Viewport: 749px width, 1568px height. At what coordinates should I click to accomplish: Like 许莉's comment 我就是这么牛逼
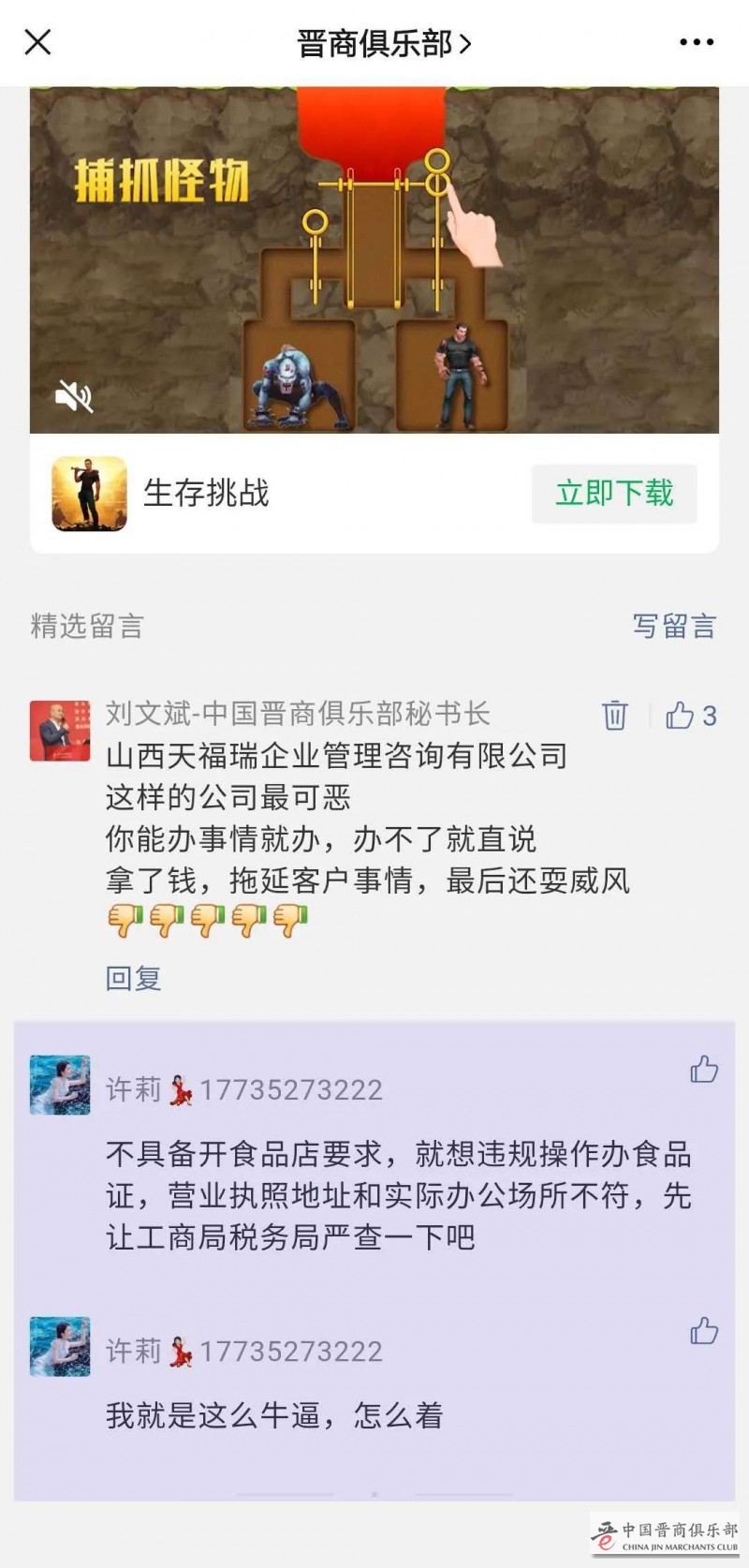click(x=703, y=1330)
